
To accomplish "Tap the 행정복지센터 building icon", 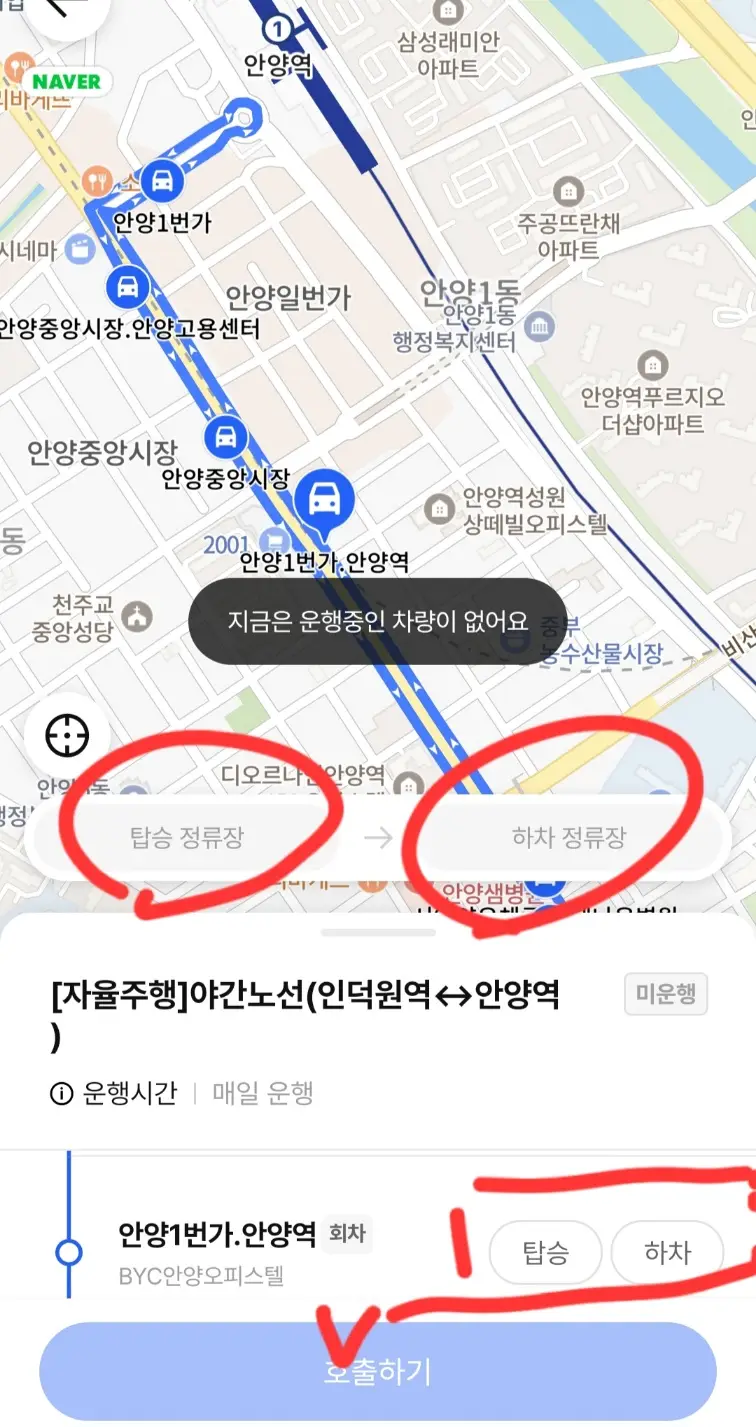I will point(540,325).
